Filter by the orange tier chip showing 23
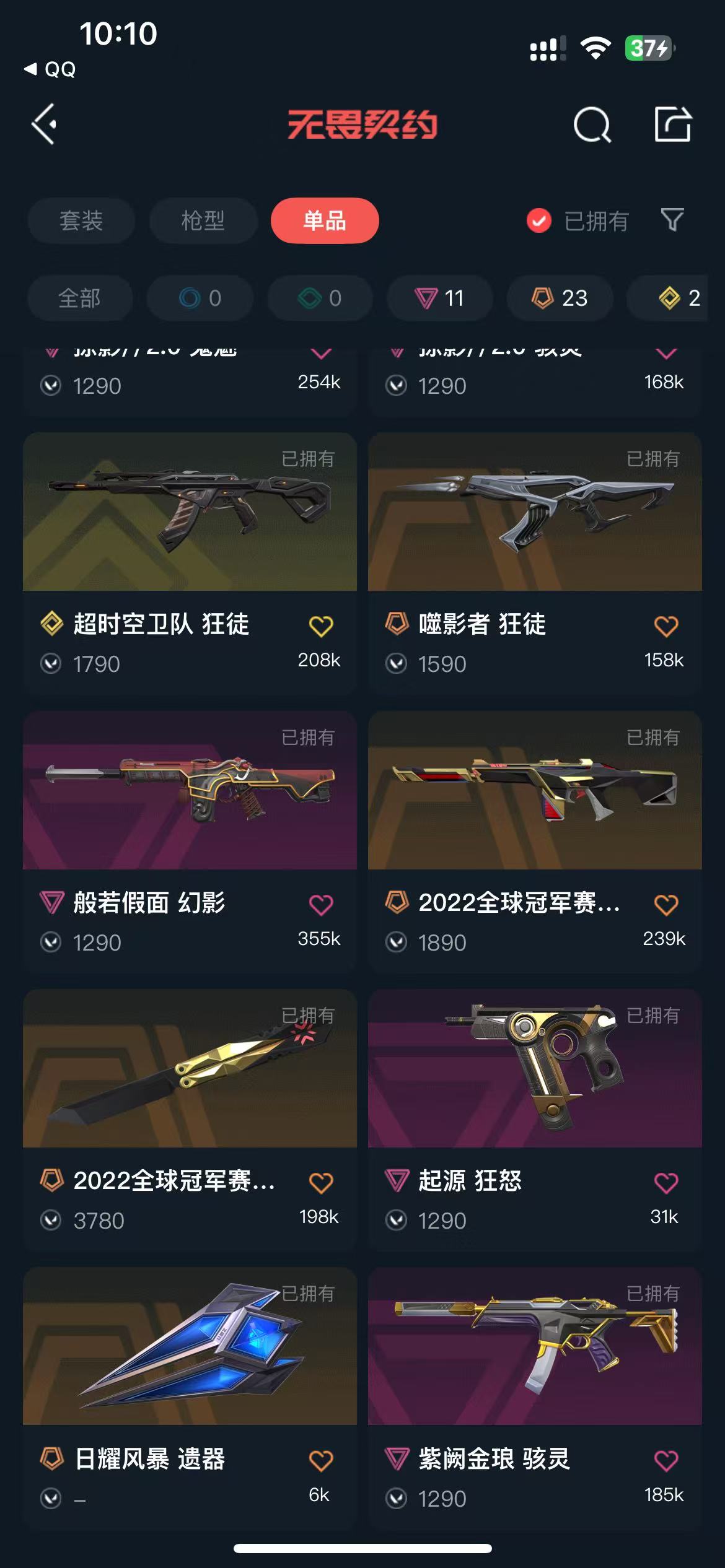 point(560,298)
